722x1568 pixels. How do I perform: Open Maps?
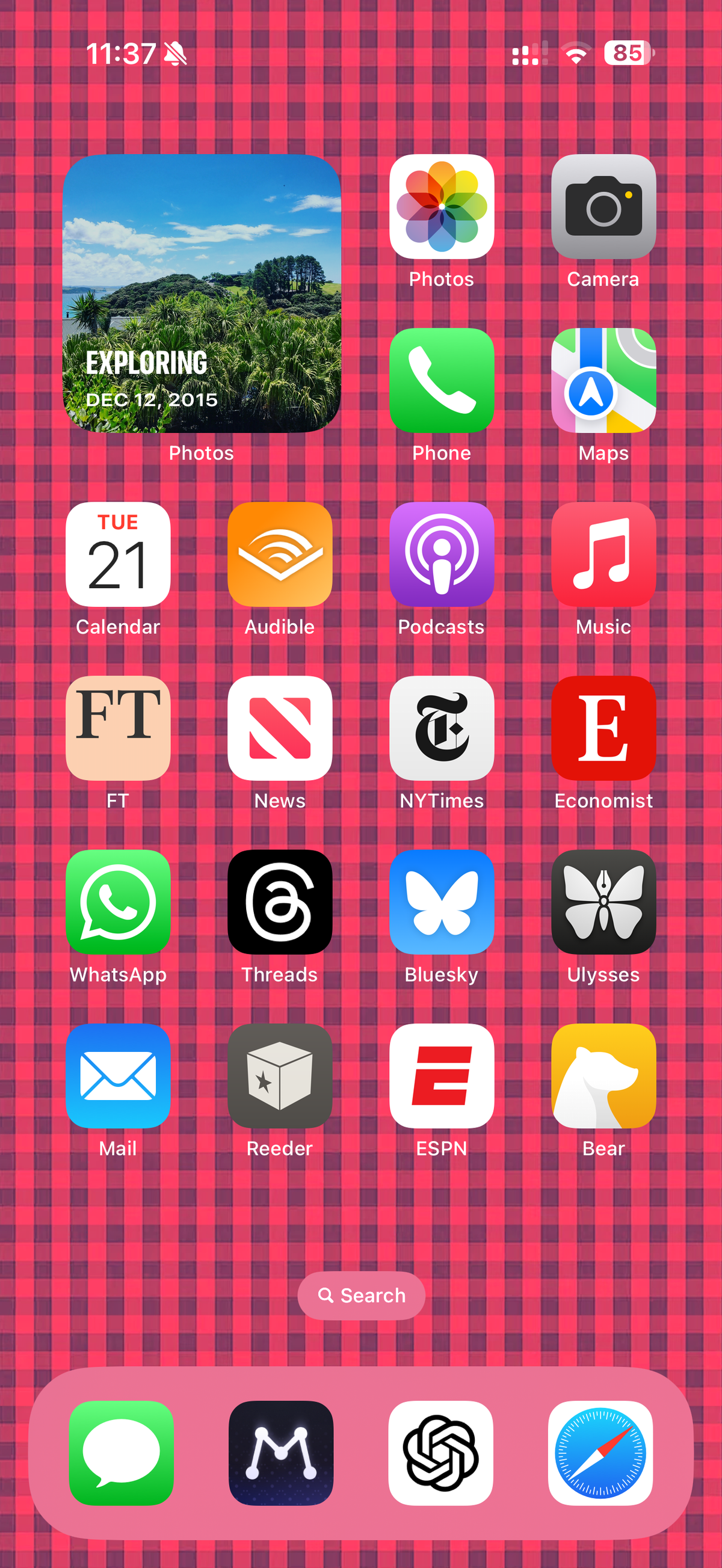[x=603, y=381]
